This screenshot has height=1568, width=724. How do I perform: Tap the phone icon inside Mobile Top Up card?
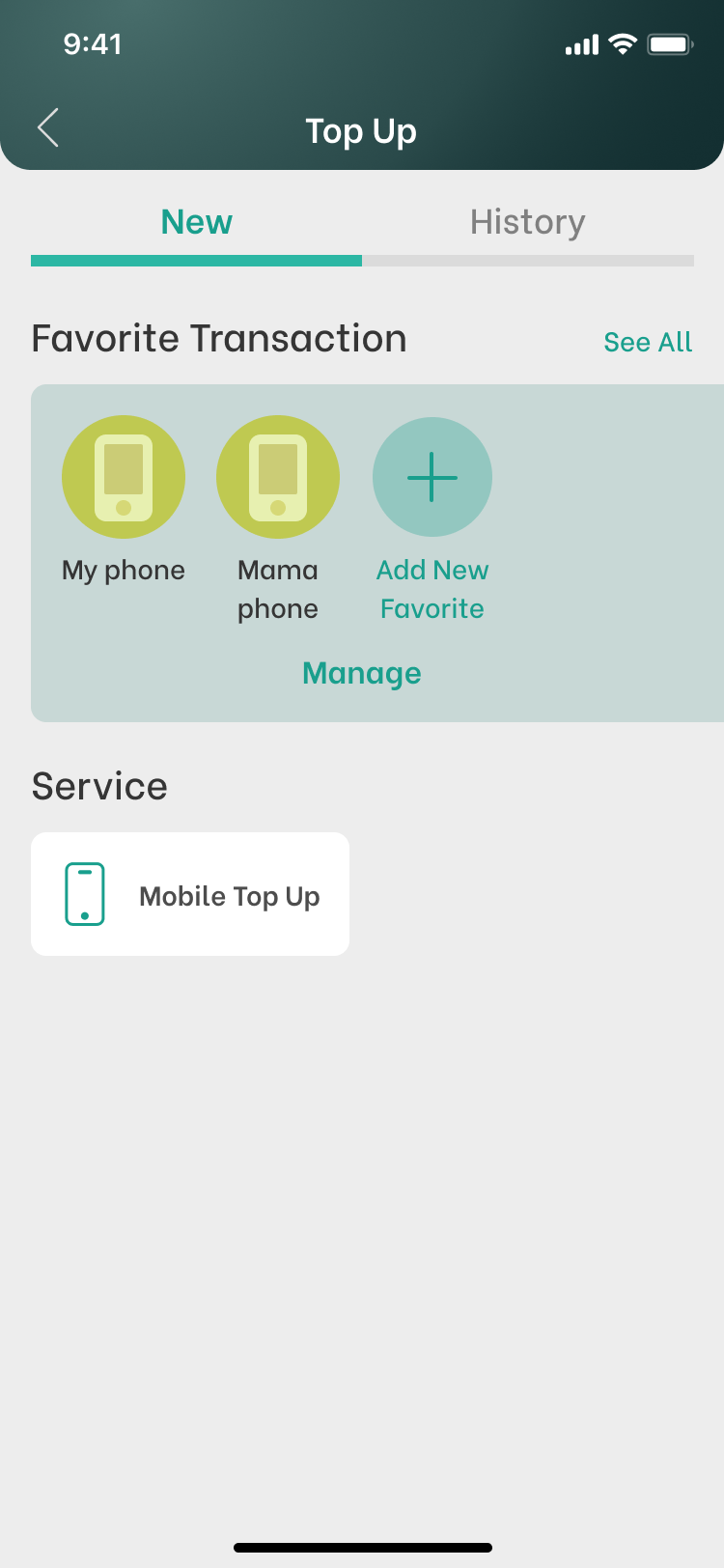(85, 893)
